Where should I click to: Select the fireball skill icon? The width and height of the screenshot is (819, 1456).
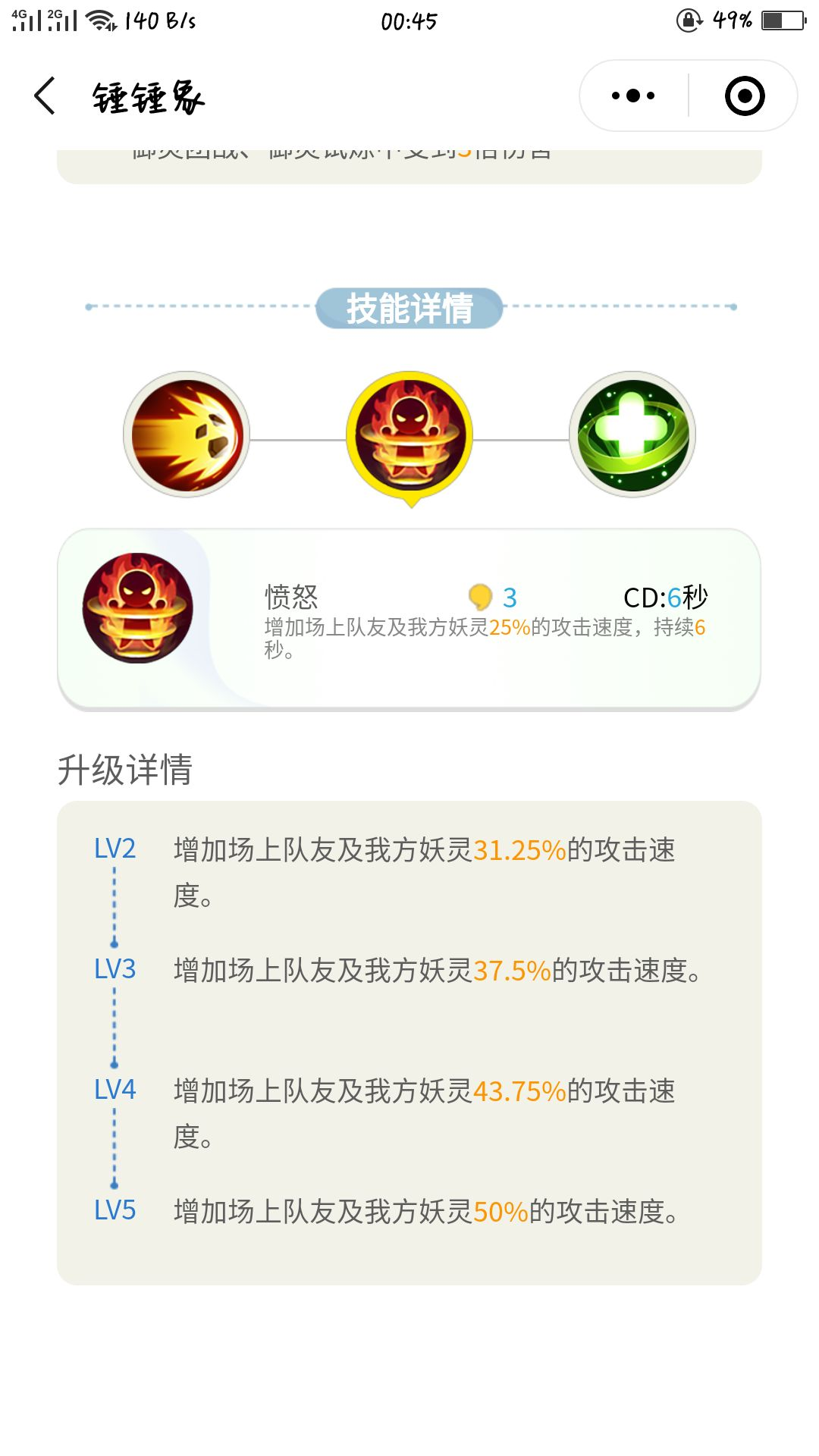(187, 435)
